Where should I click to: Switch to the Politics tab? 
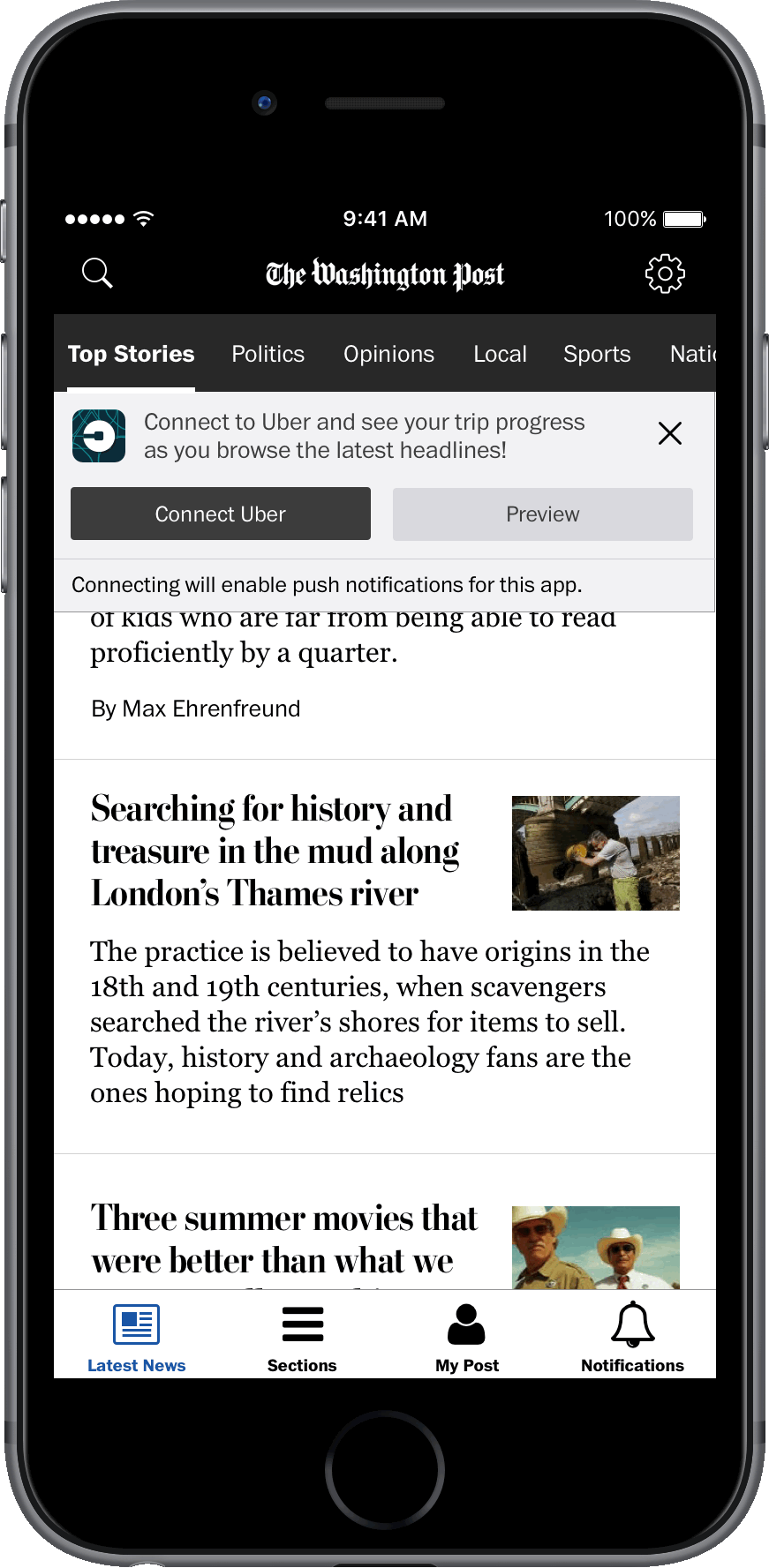click(x=268, y=354)
